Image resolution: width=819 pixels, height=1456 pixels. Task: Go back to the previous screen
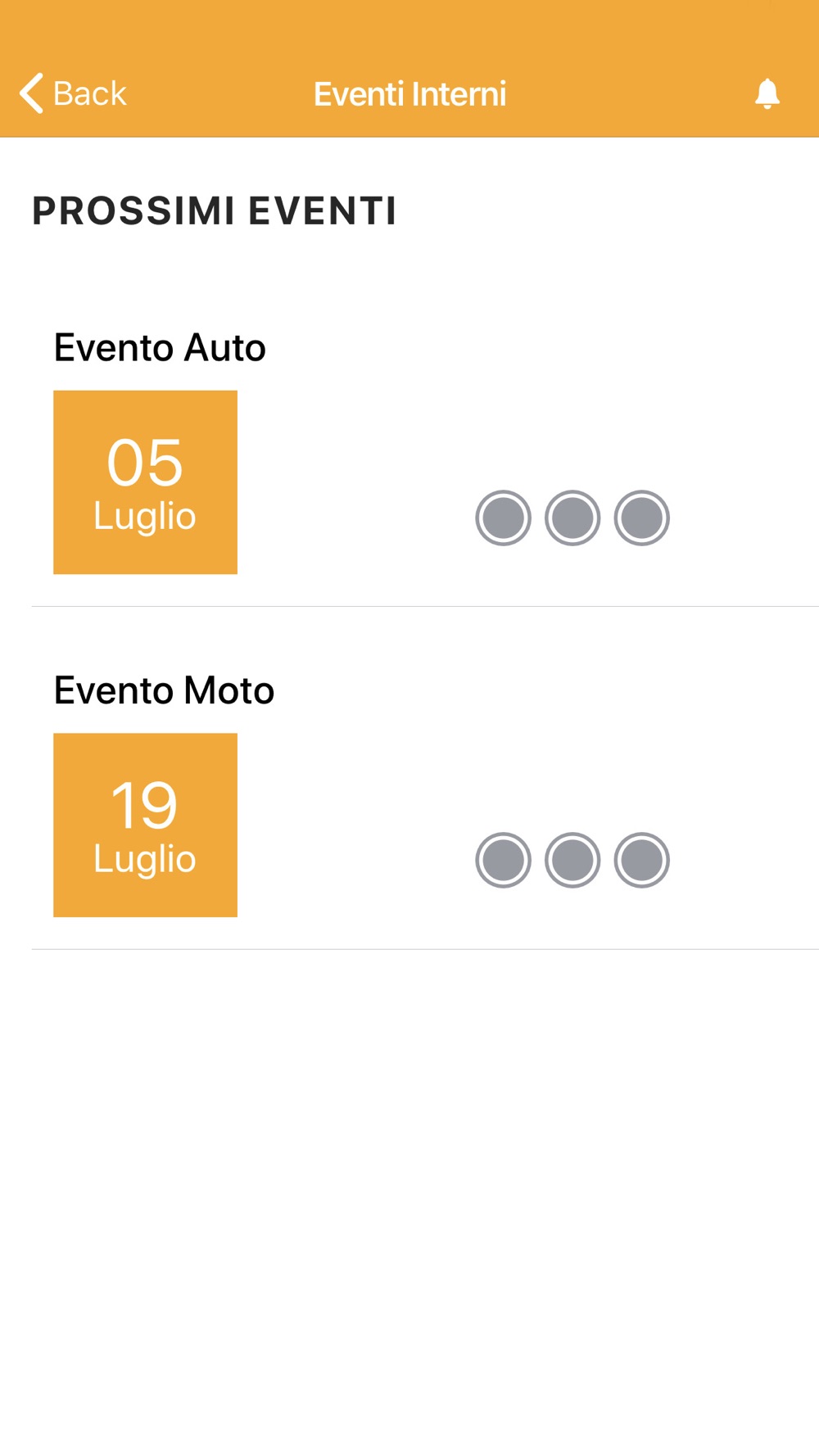(74, 93)
